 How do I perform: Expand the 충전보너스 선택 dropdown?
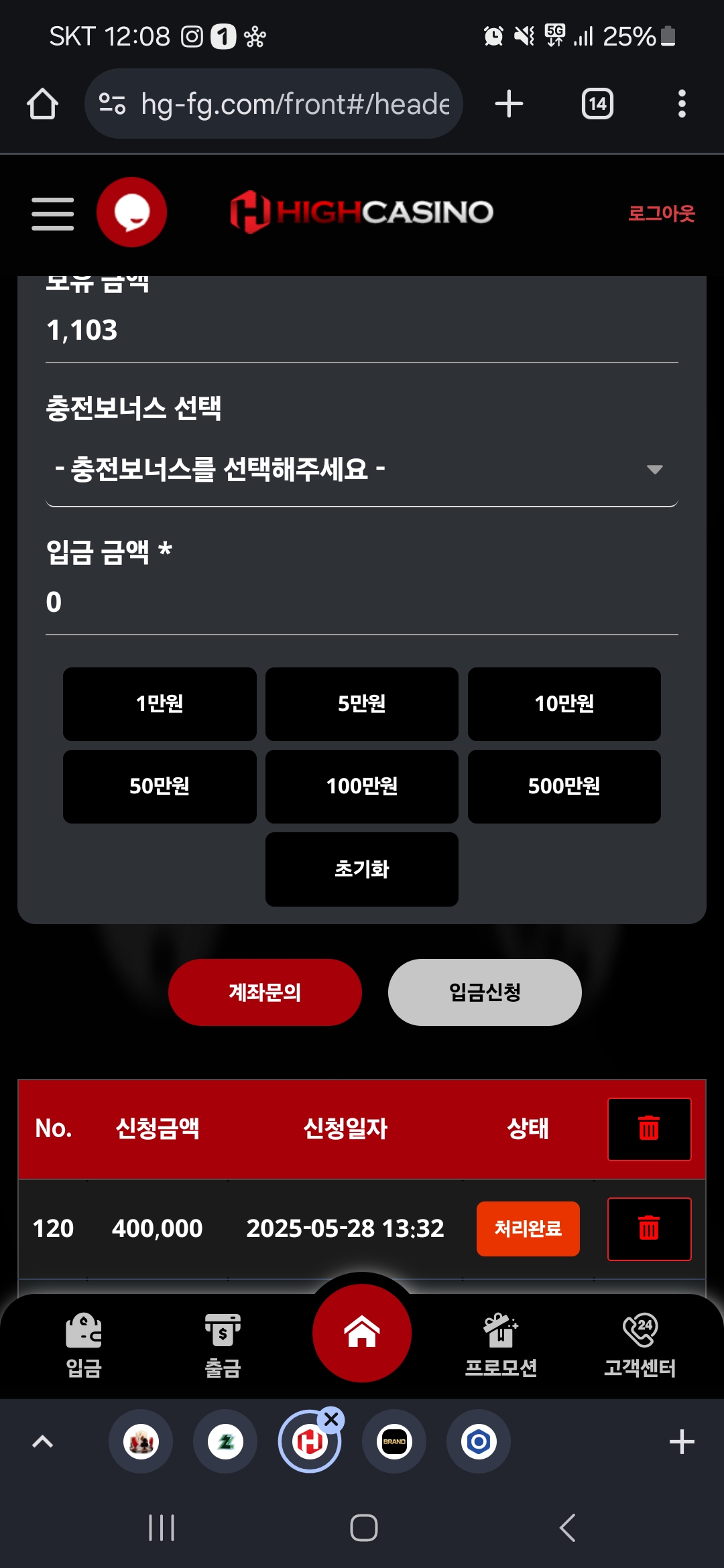click(362, 469)
